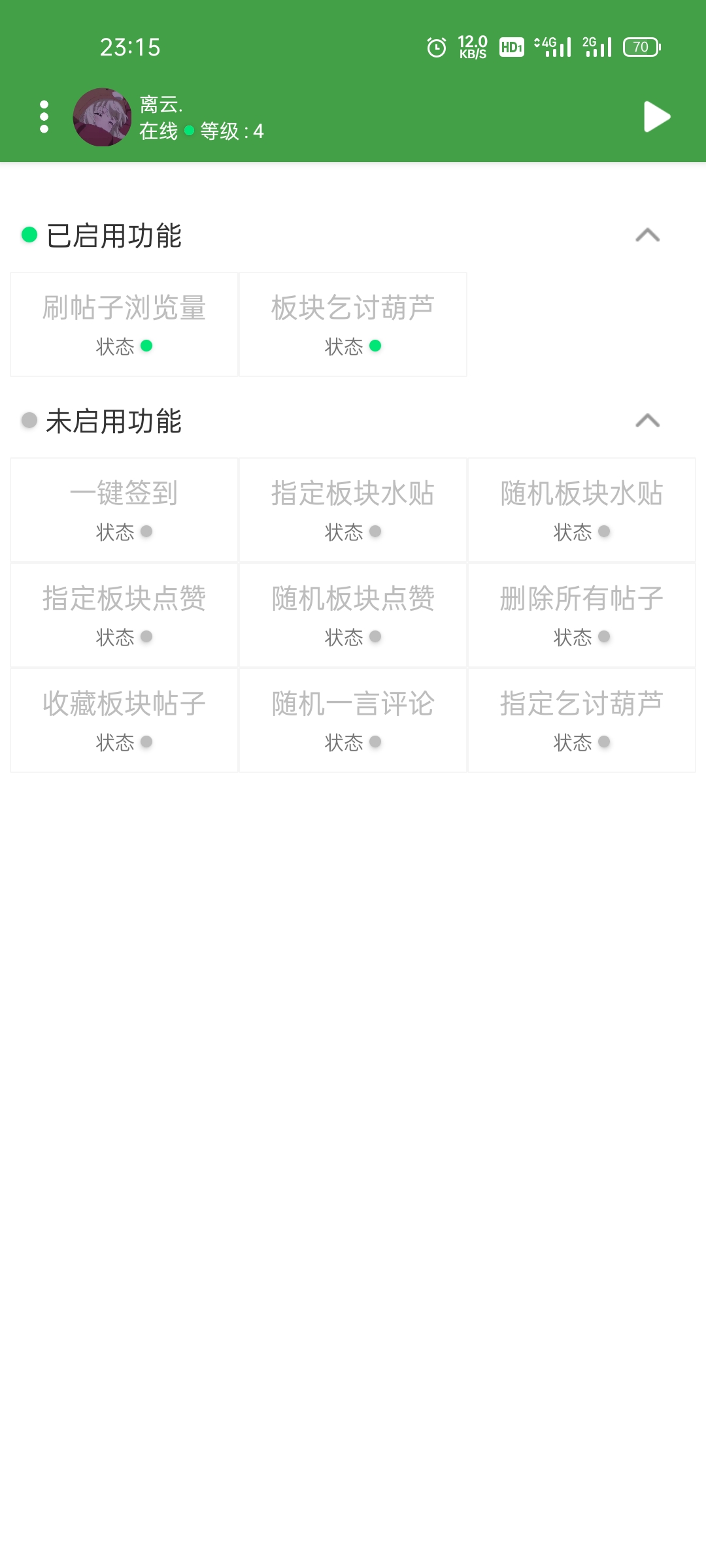Start running with the play button
706x1568 pixels.
click(x=656, y=117)
